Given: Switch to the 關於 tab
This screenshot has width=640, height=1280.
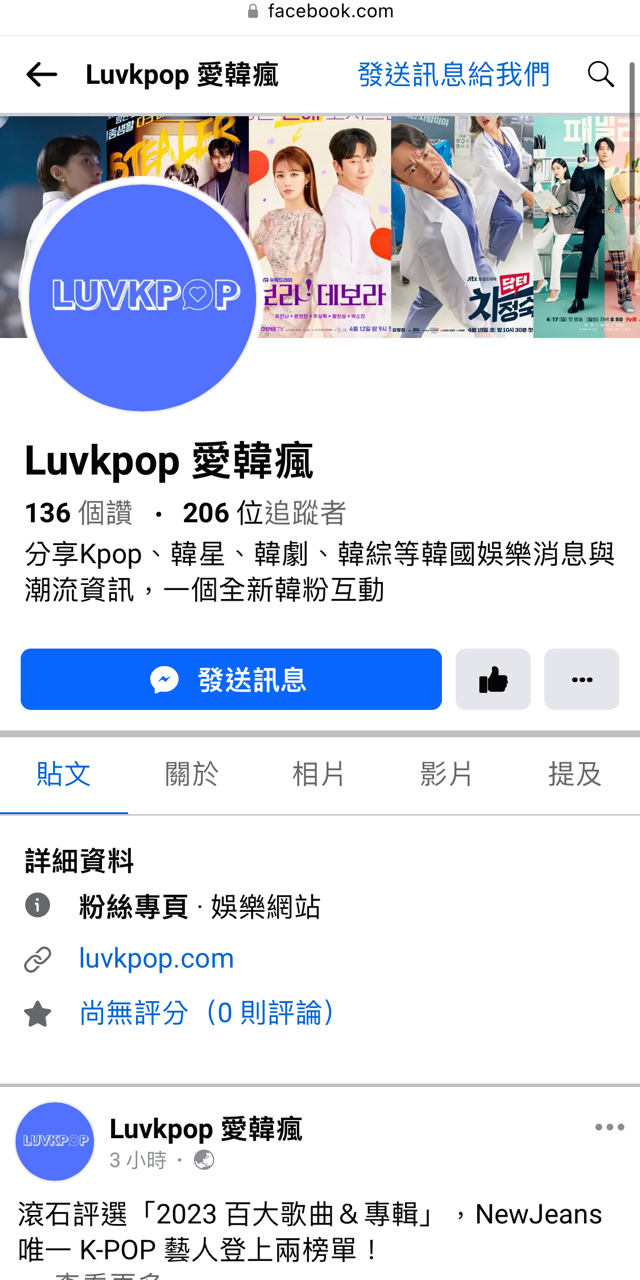Looking at the screenshot, I should [191, 773].
